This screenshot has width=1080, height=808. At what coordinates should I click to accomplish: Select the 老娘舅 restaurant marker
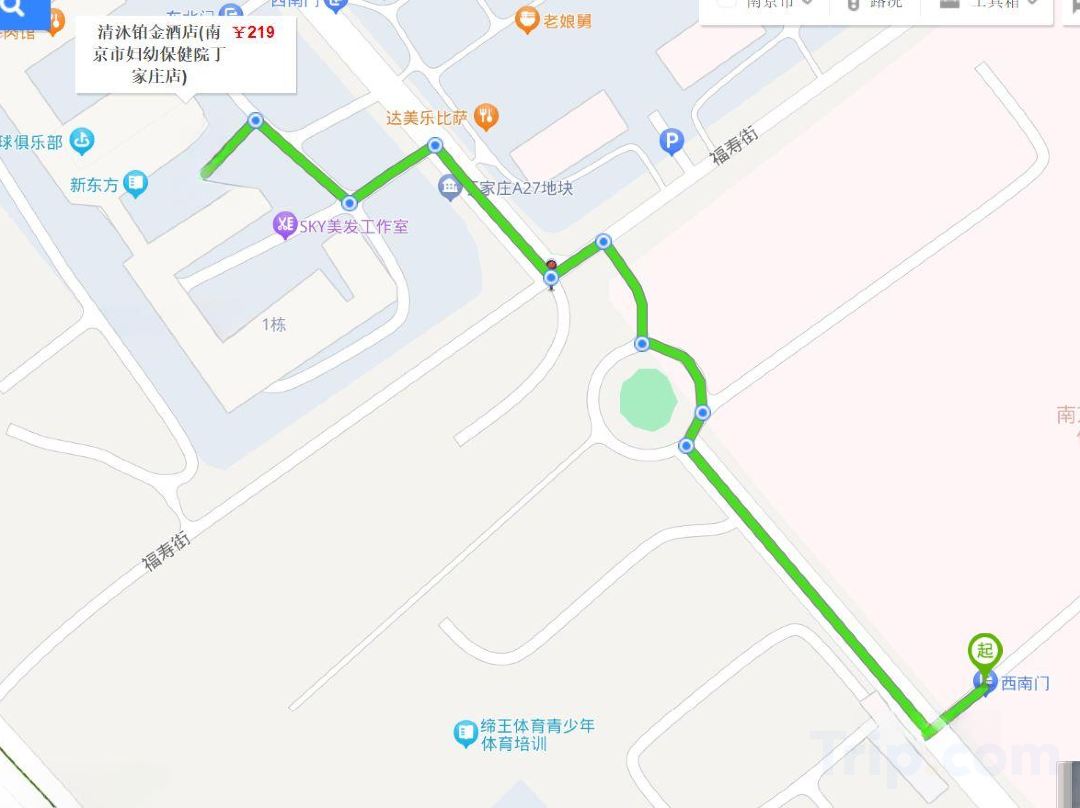click(x=527, y=21)
